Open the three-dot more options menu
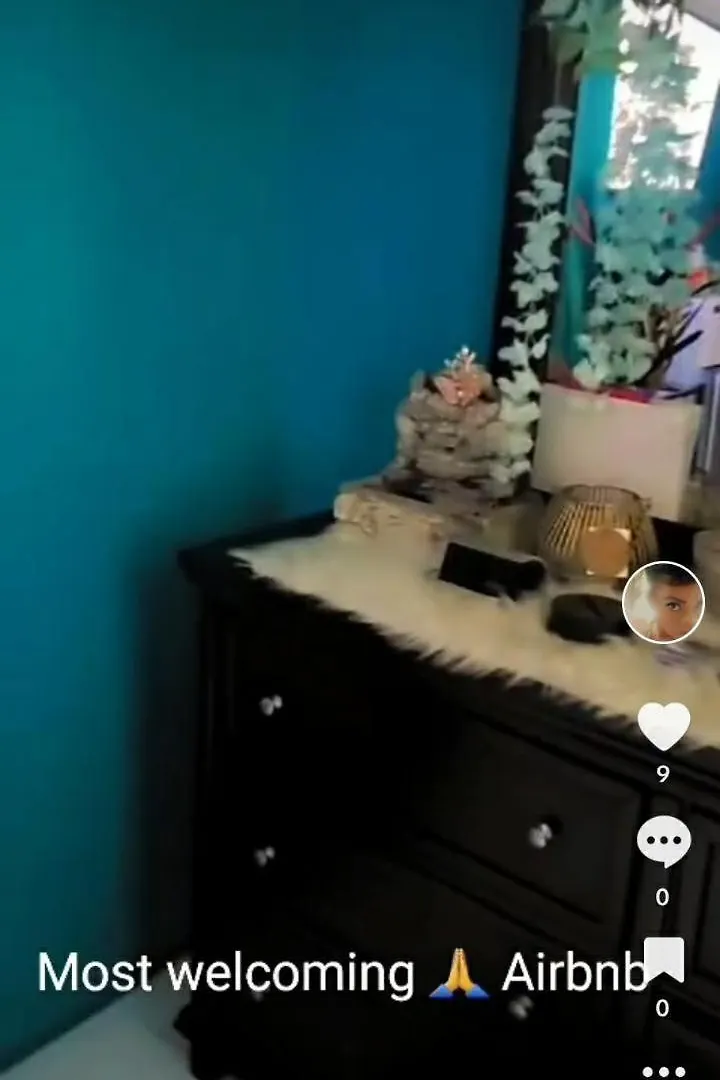 (x=663, y=1071)
